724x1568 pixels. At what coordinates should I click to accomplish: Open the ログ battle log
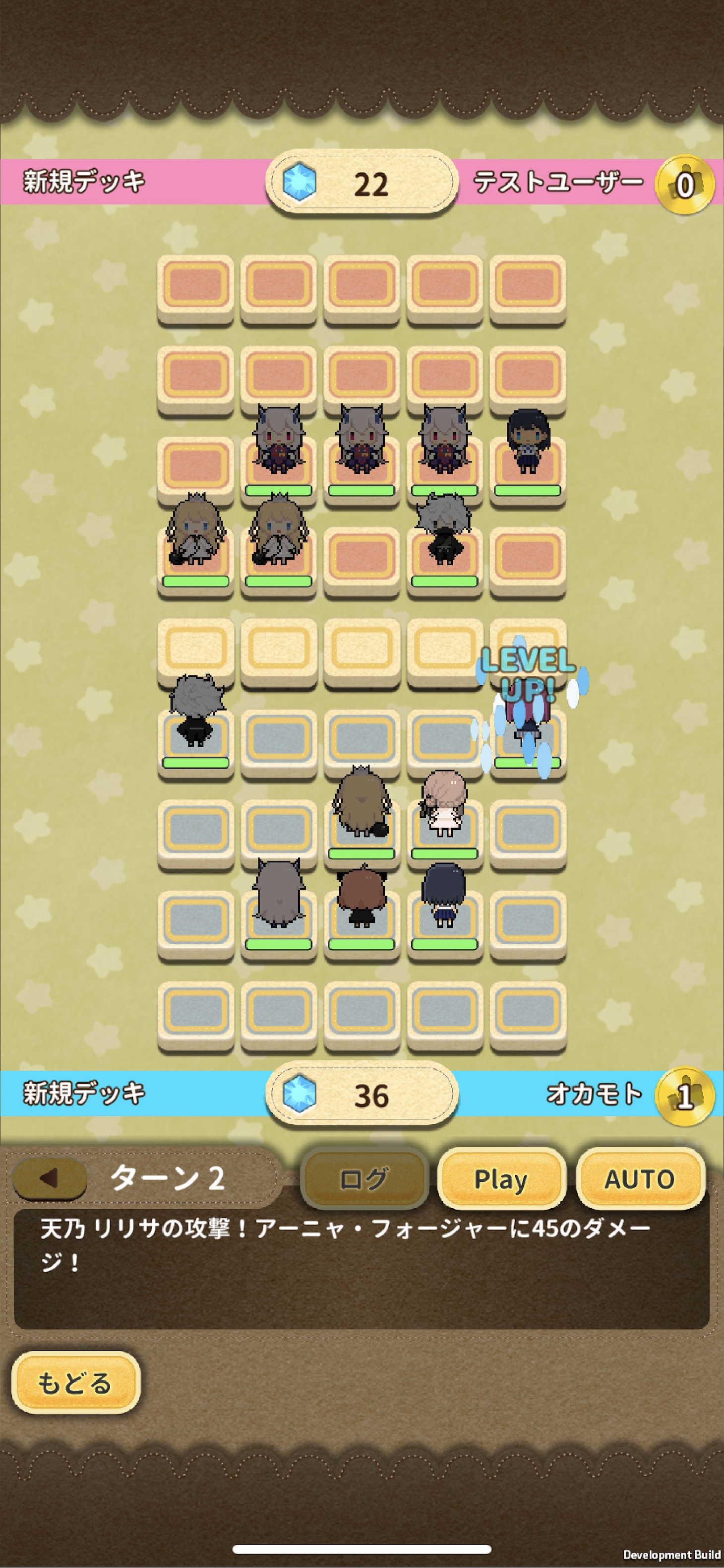click(x=364, y=1179)
